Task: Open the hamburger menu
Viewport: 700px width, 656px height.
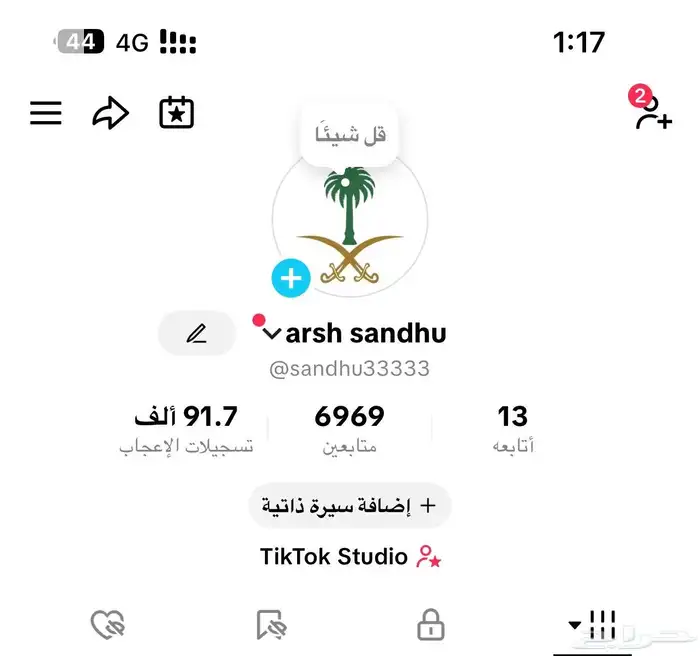Action: pyautogui.click(x=46, y=114)
